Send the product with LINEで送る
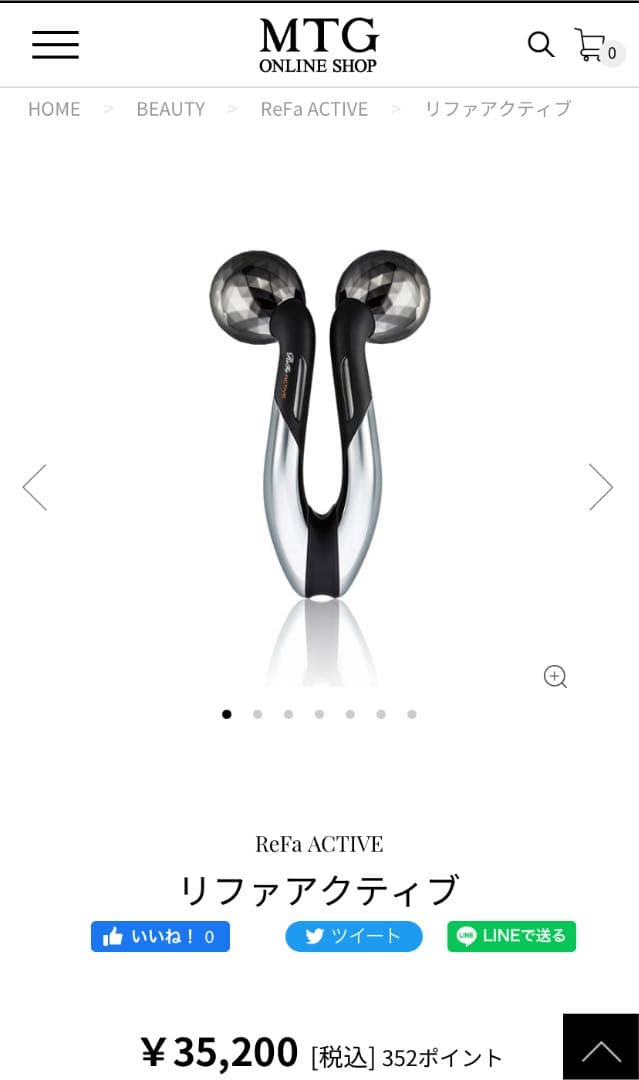The height and width of the screenshot is (1080, 639). 511,936
